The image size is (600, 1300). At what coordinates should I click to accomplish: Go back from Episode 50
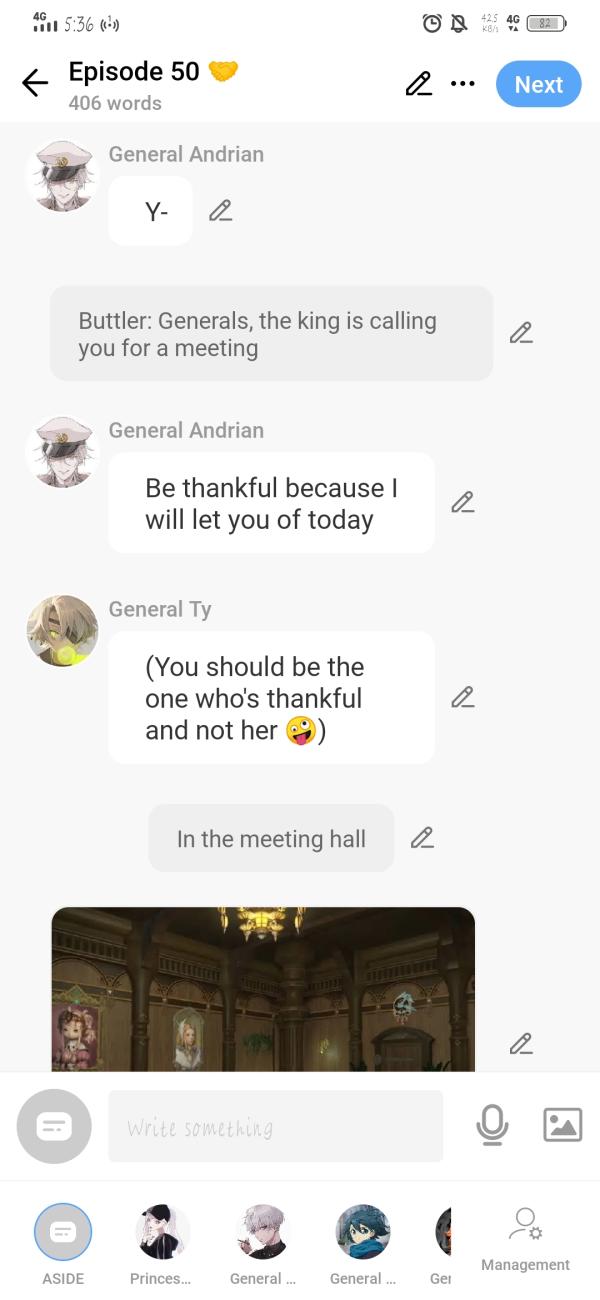[x=35, y=84]
